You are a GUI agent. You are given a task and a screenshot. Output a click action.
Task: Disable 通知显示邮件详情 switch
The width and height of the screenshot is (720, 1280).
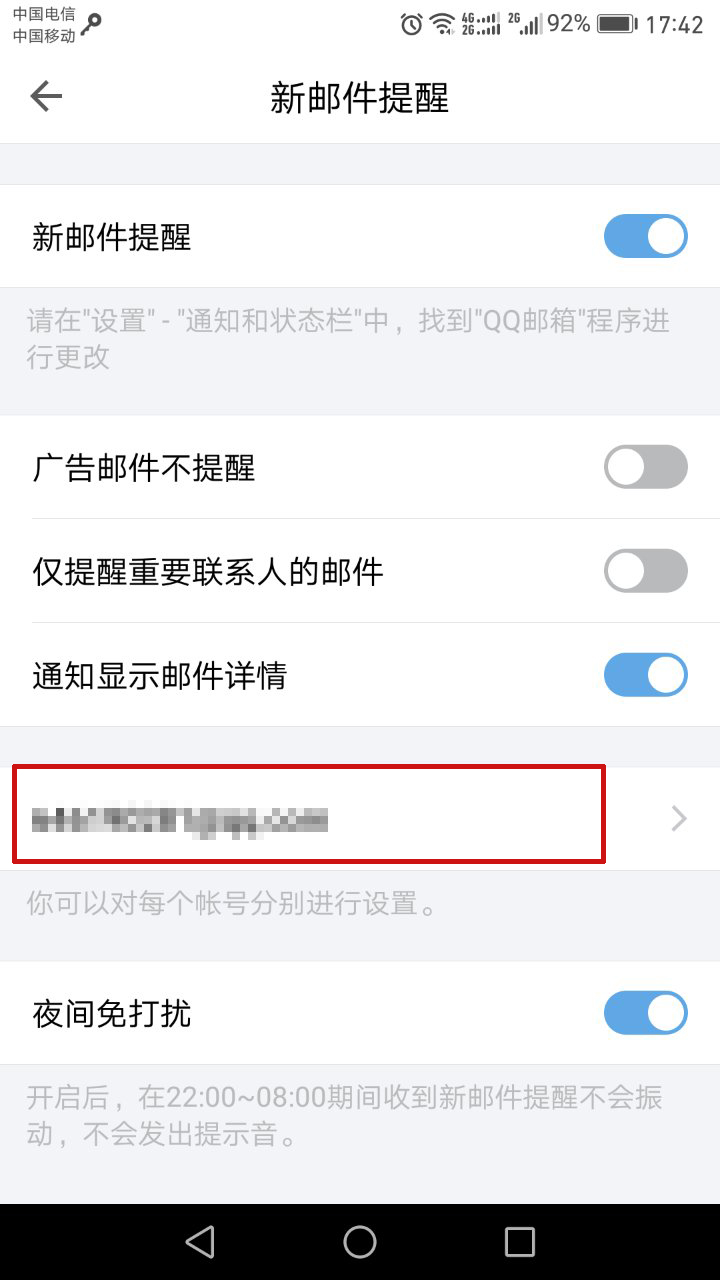coord(645,675)
